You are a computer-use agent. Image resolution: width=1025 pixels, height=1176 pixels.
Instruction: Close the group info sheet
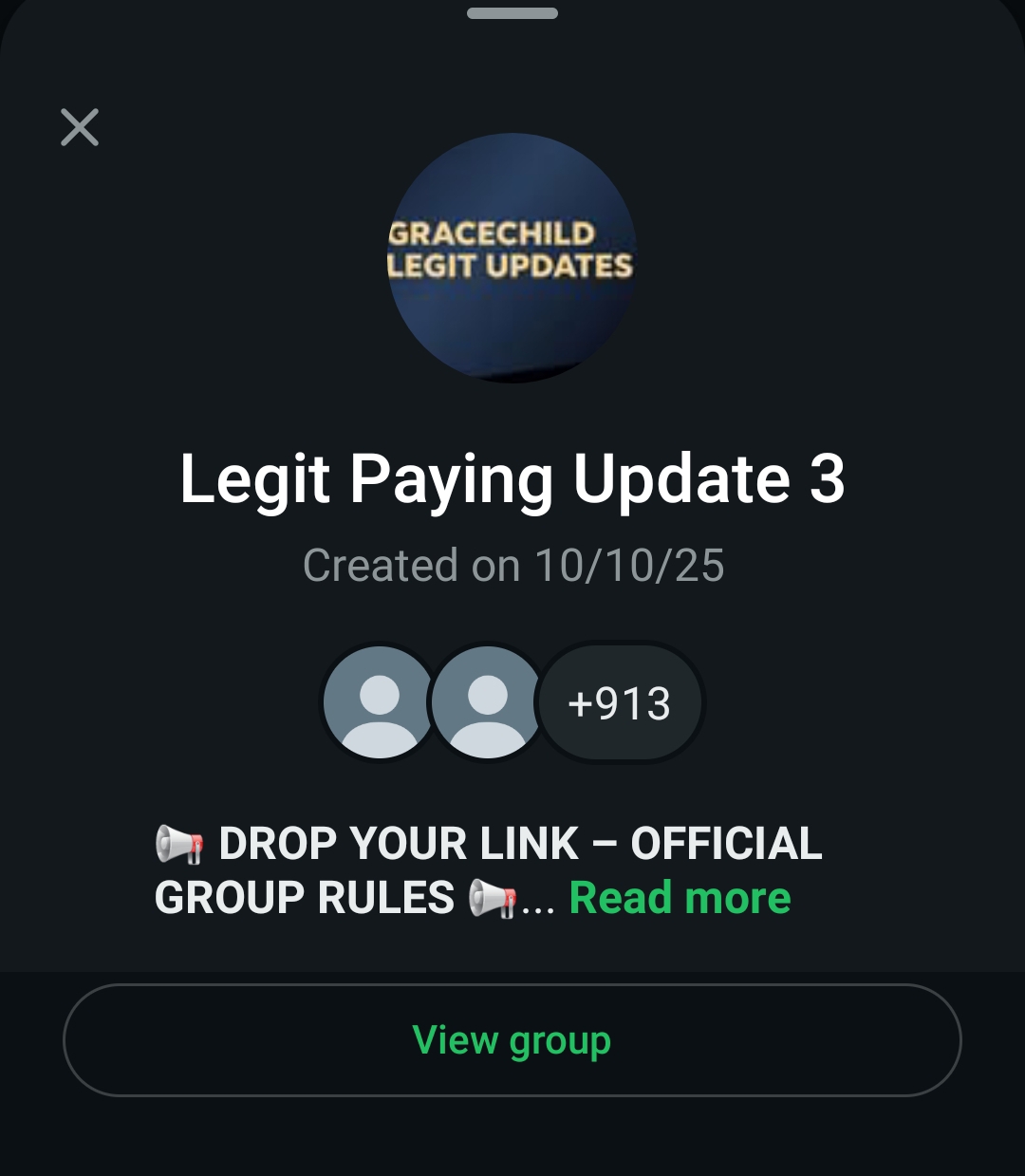coord(80,127)
